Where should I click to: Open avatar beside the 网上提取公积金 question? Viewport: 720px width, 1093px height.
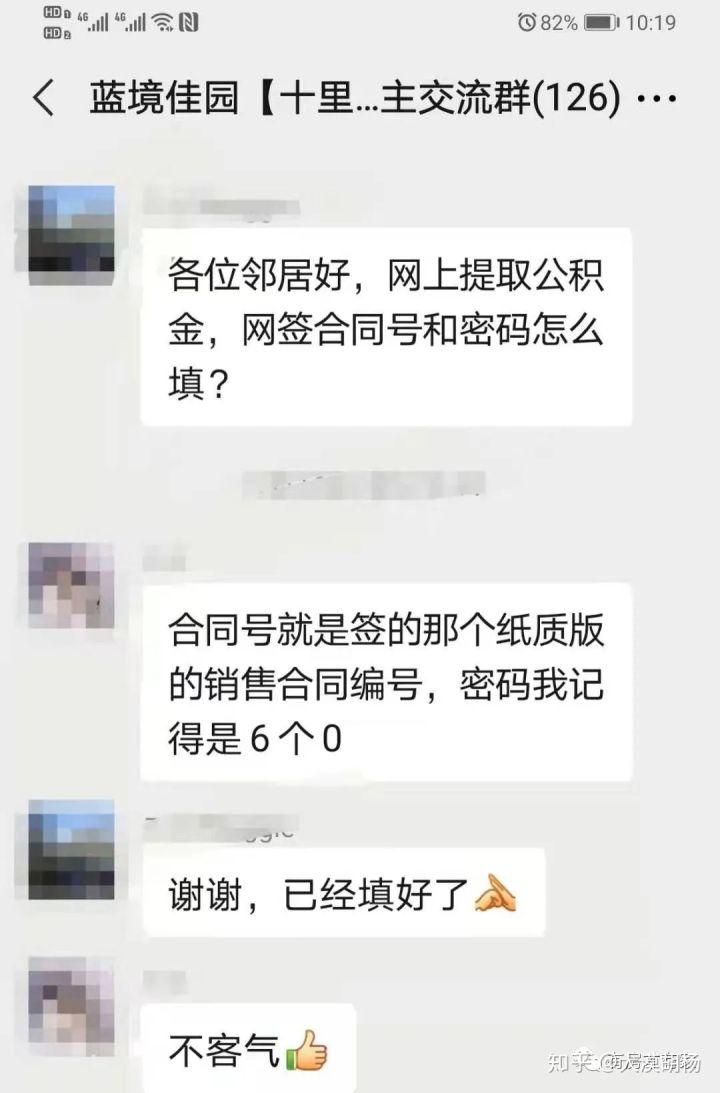70,229
